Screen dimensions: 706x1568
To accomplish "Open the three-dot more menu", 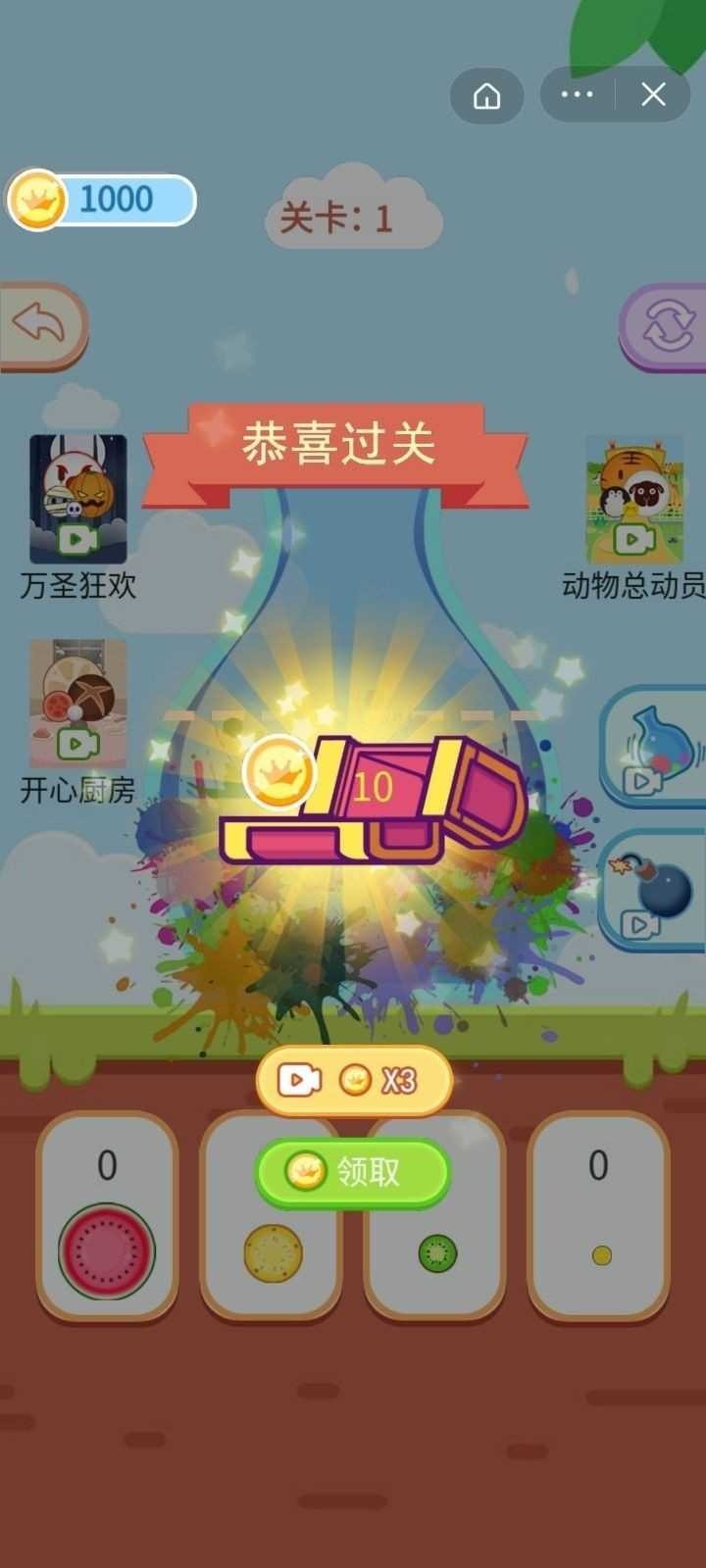I will (577, 95).
